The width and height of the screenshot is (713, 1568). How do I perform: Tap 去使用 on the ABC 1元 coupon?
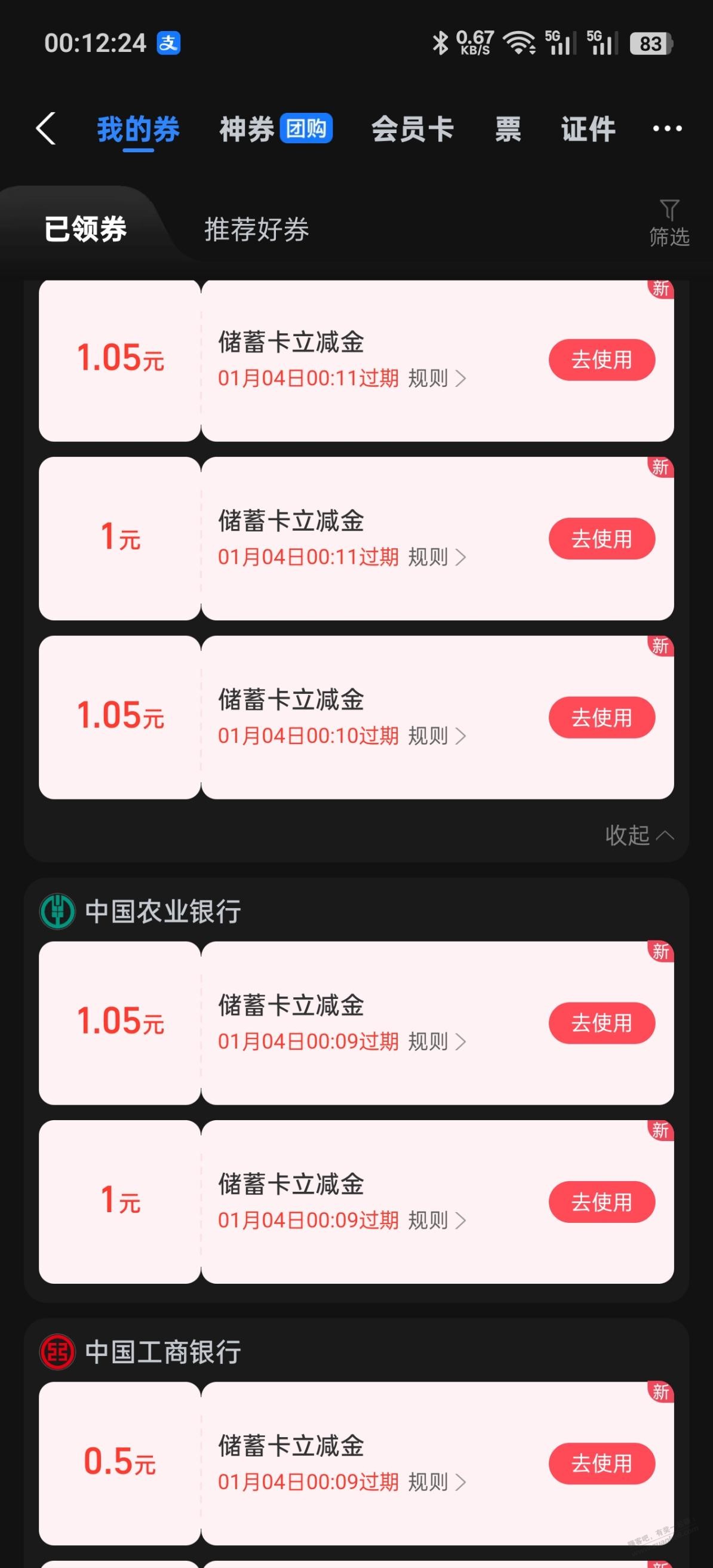pyautogui.click(x=601, y=1201)
